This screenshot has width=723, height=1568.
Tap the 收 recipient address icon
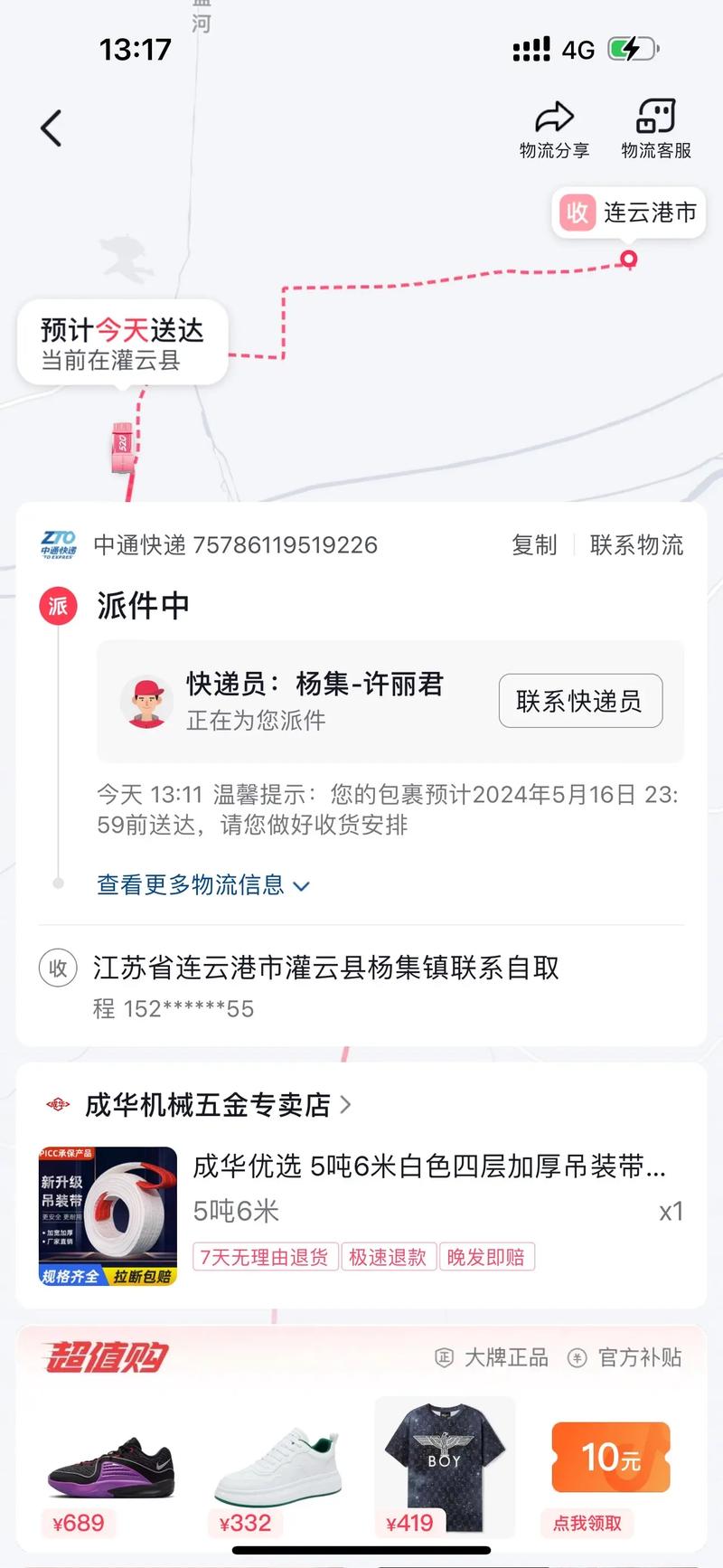pos(57,968)
